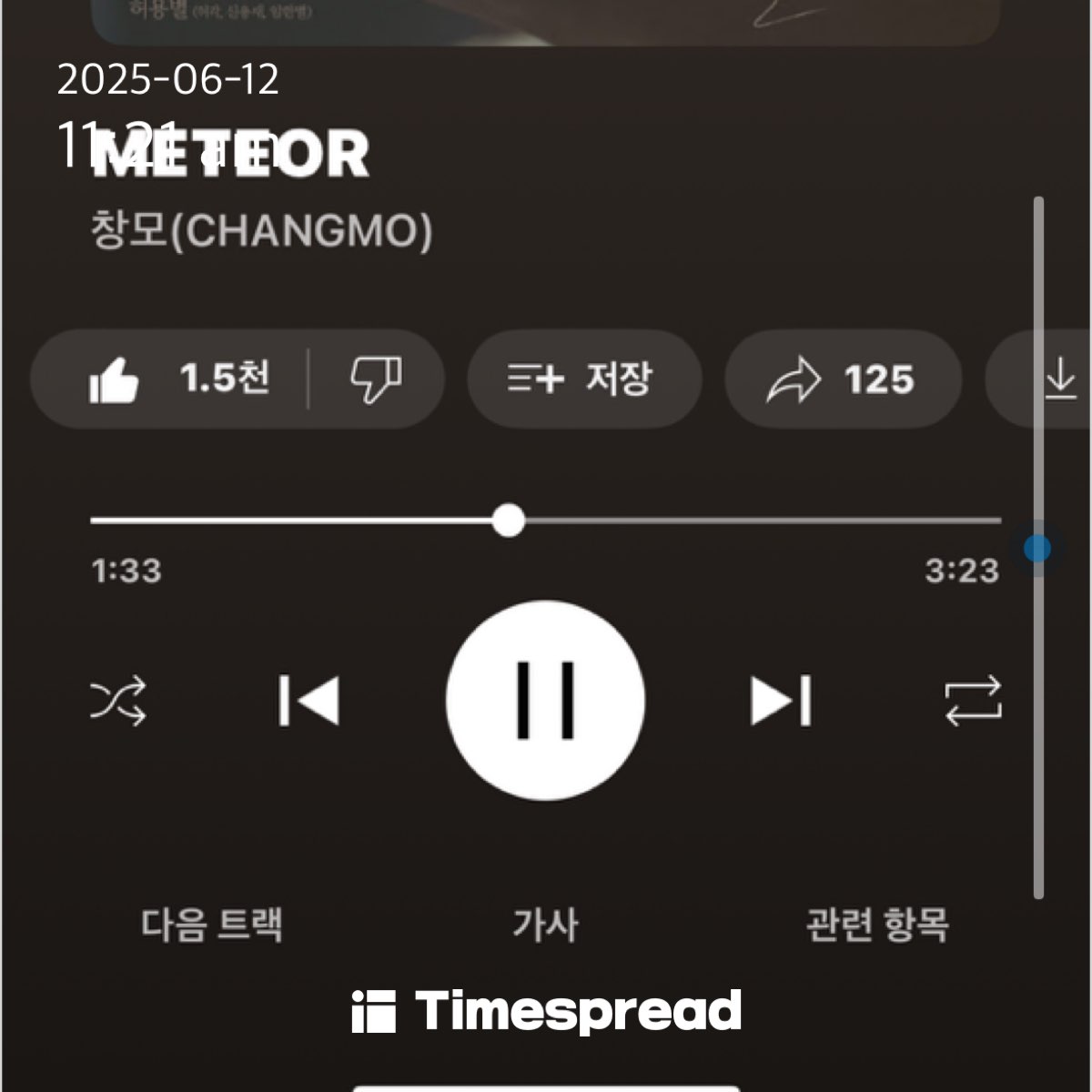The width and height of the screenshot is (1092, 1092).
Task: Switch to the 가사 lyrics tab
Action: [545, 925]
